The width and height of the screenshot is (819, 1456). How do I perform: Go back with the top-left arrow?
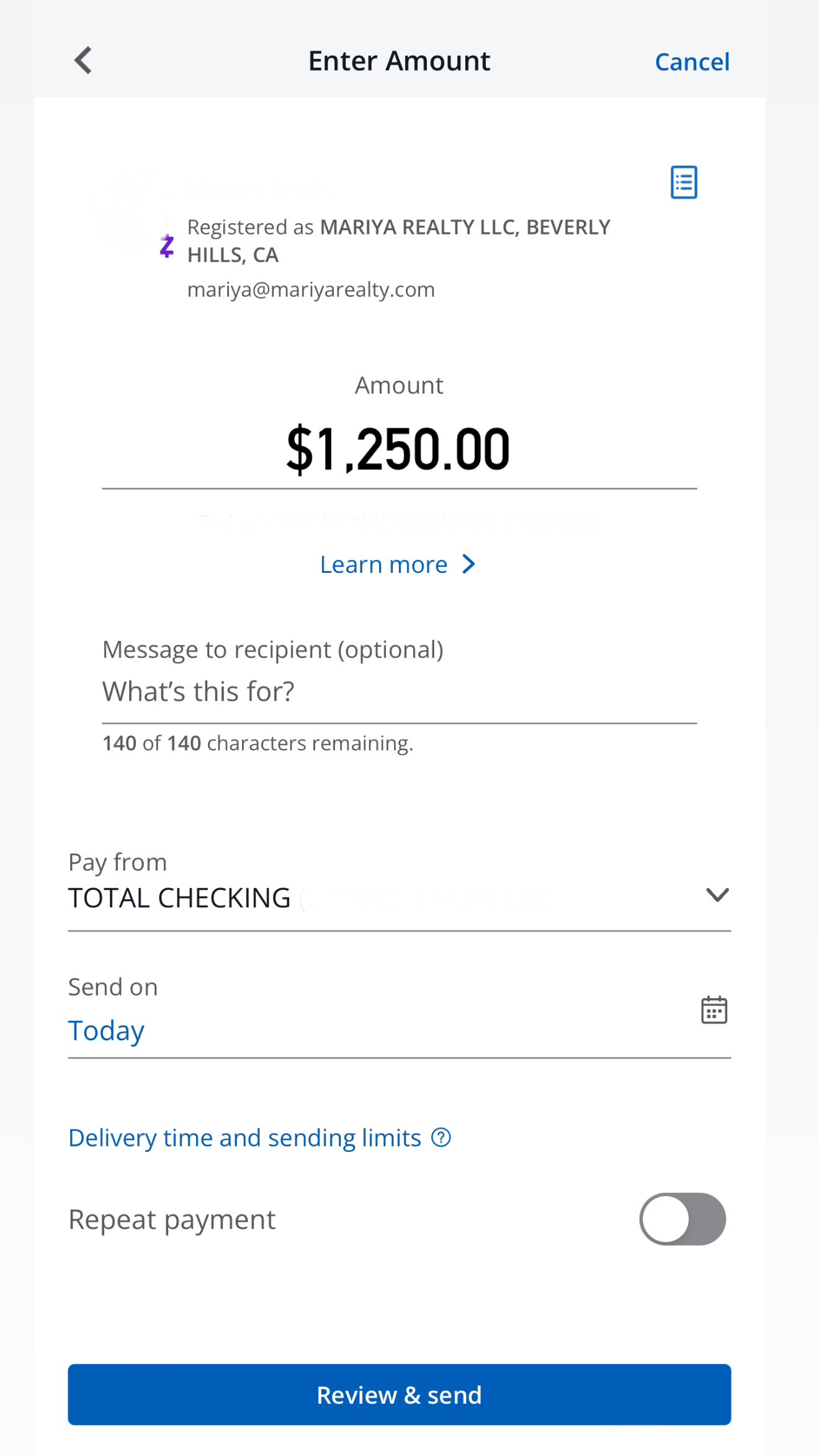tap(83, 61)
